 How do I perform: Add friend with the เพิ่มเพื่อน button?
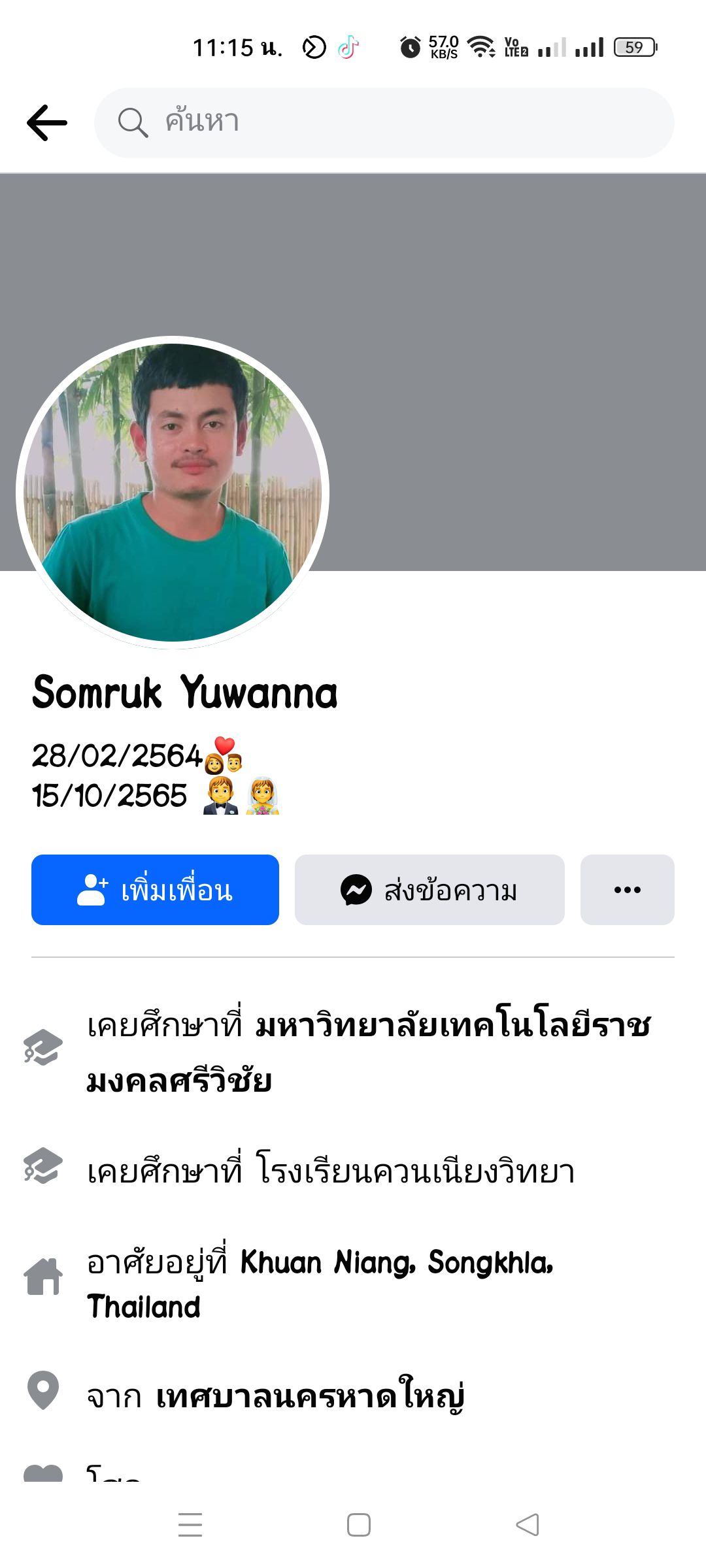point(155,890)
